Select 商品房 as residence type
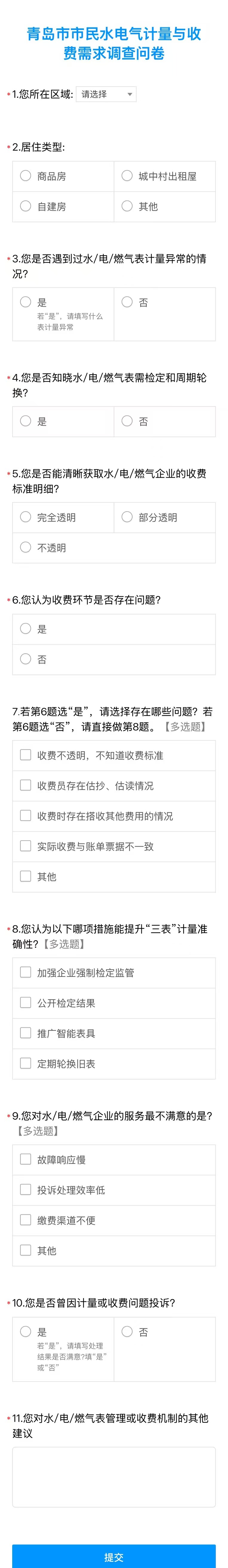Viewport: 228px width, 1568px height. tap(26, 176)
